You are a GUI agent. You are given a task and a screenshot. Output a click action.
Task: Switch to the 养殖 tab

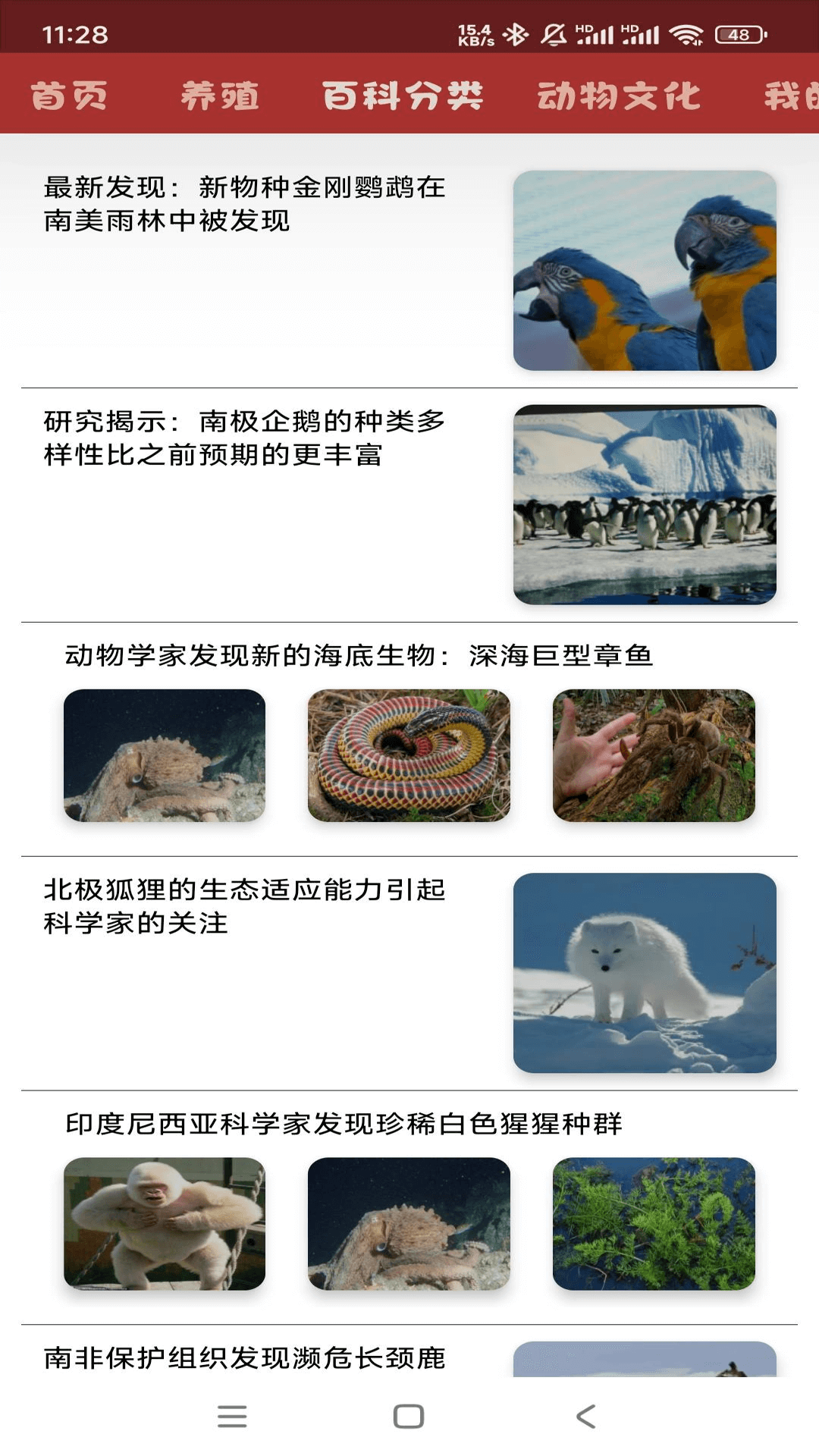pyautogui.click(x=220, y=96)
